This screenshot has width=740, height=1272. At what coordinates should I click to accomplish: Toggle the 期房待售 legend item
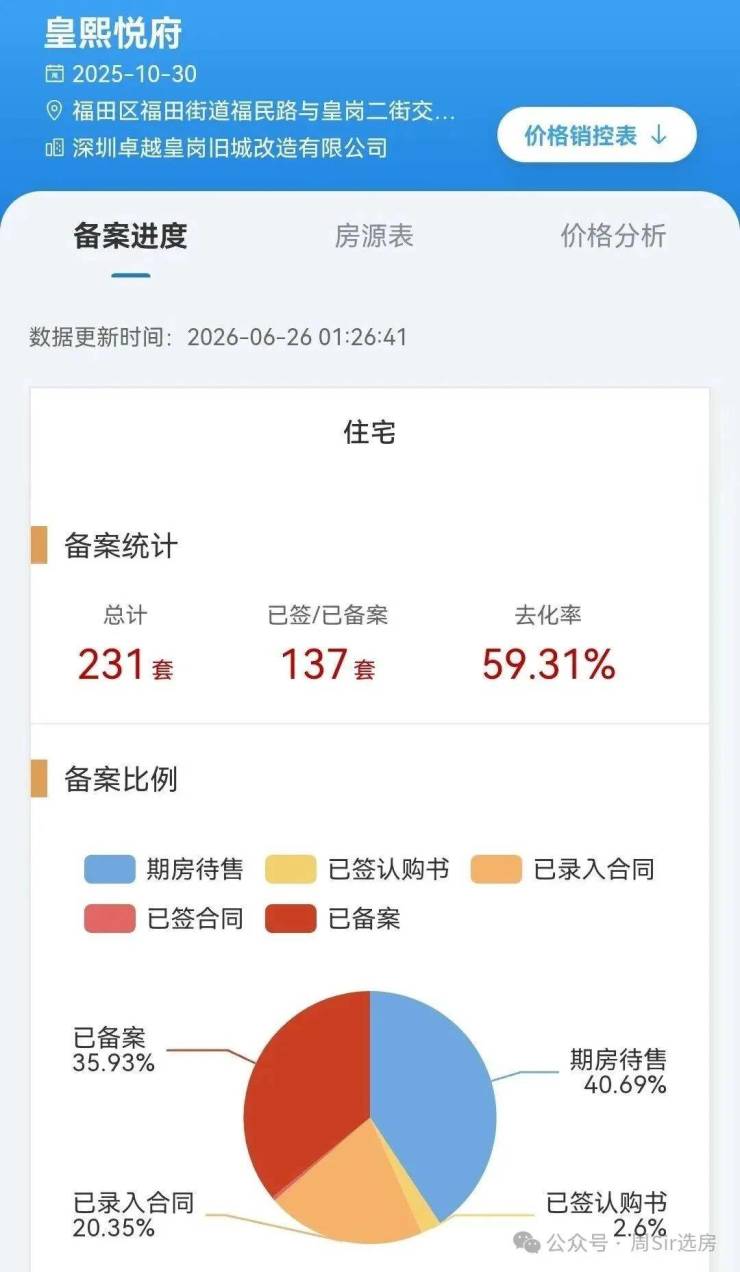coord(164,869)
